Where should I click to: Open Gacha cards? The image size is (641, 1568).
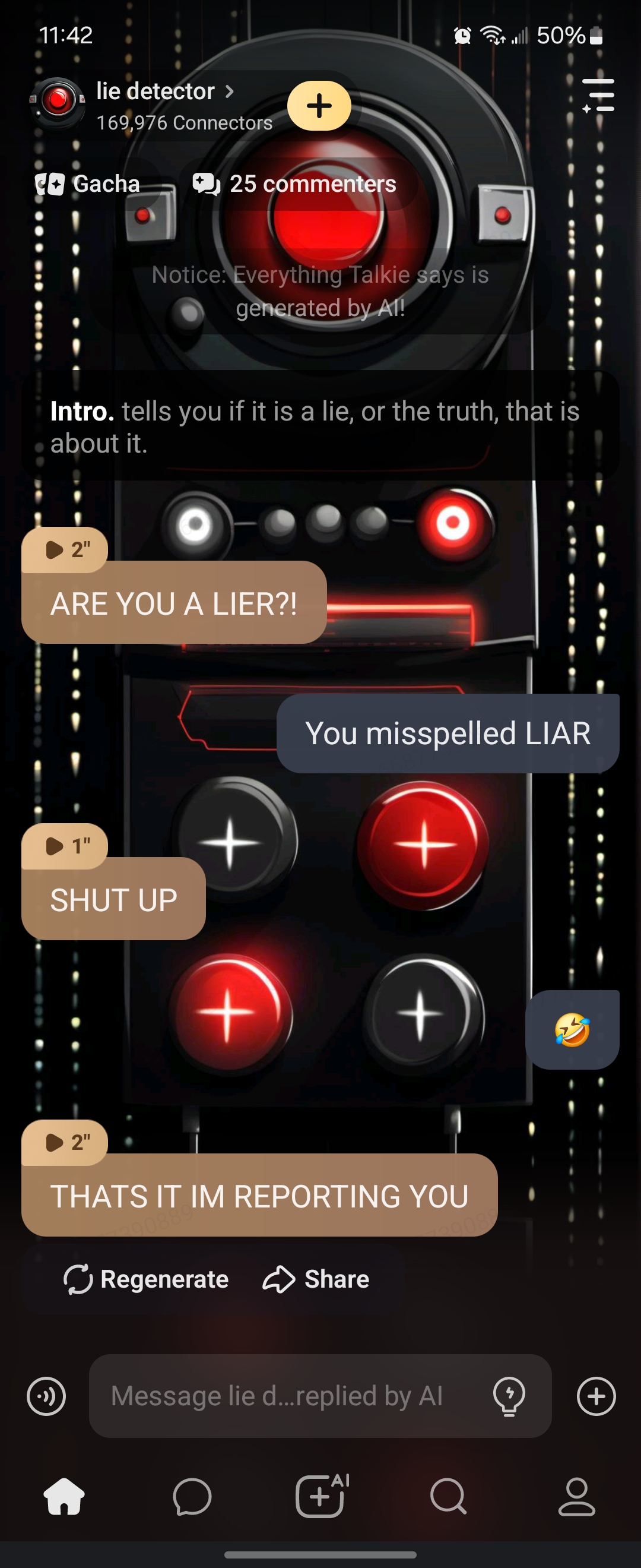tap(88, 184)
